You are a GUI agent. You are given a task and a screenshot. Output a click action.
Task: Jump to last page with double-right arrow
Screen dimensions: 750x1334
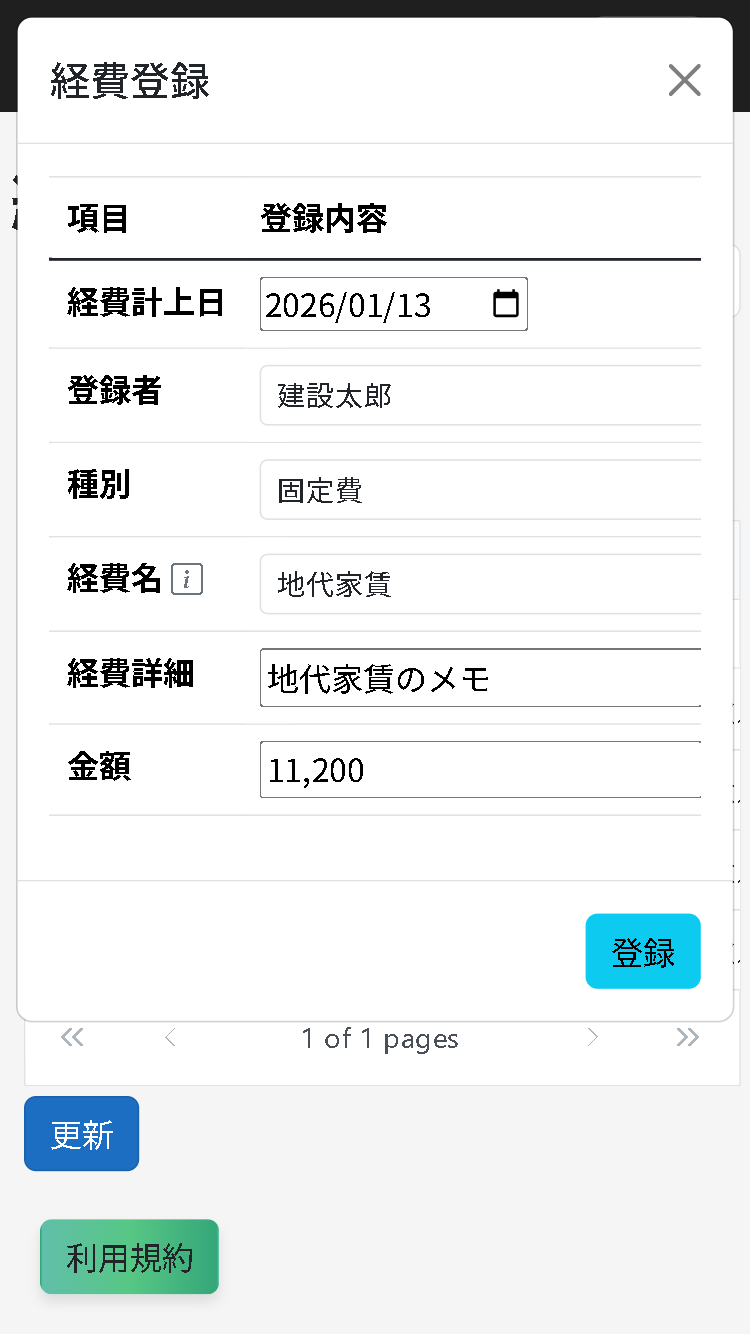[x=688, y=1038]
